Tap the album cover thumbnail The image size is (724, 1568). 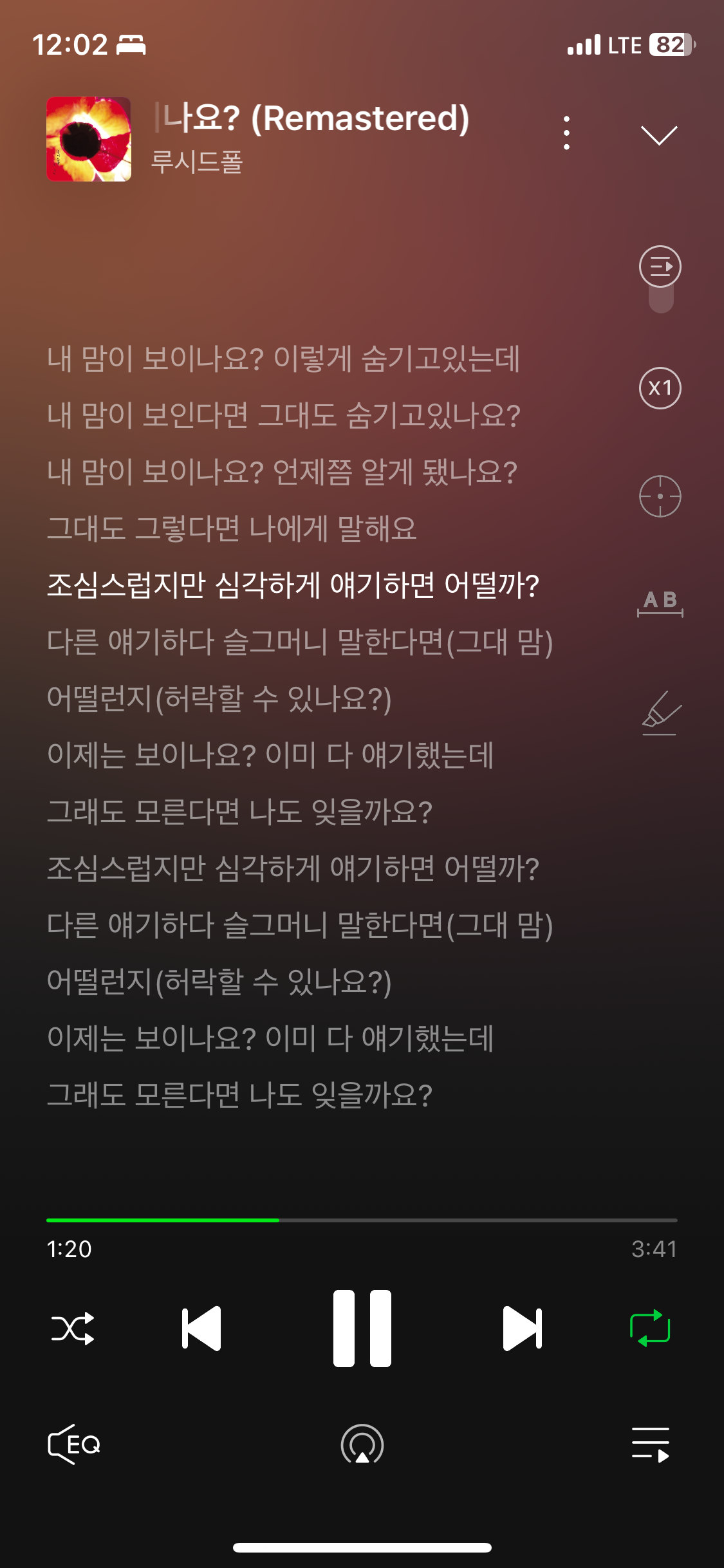[x=89, y=139]
